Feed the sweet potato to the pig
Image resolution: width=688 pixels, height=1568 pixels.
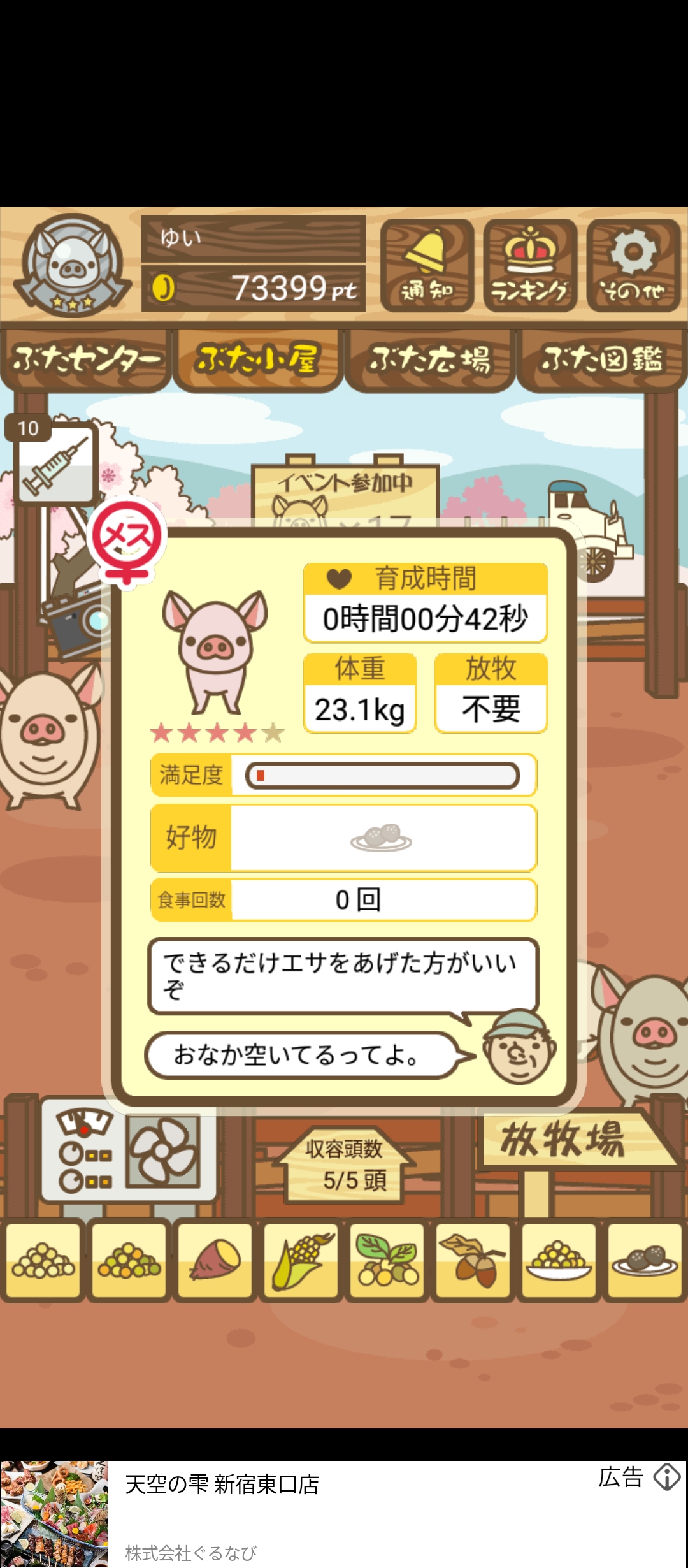tap(215, 1261)
